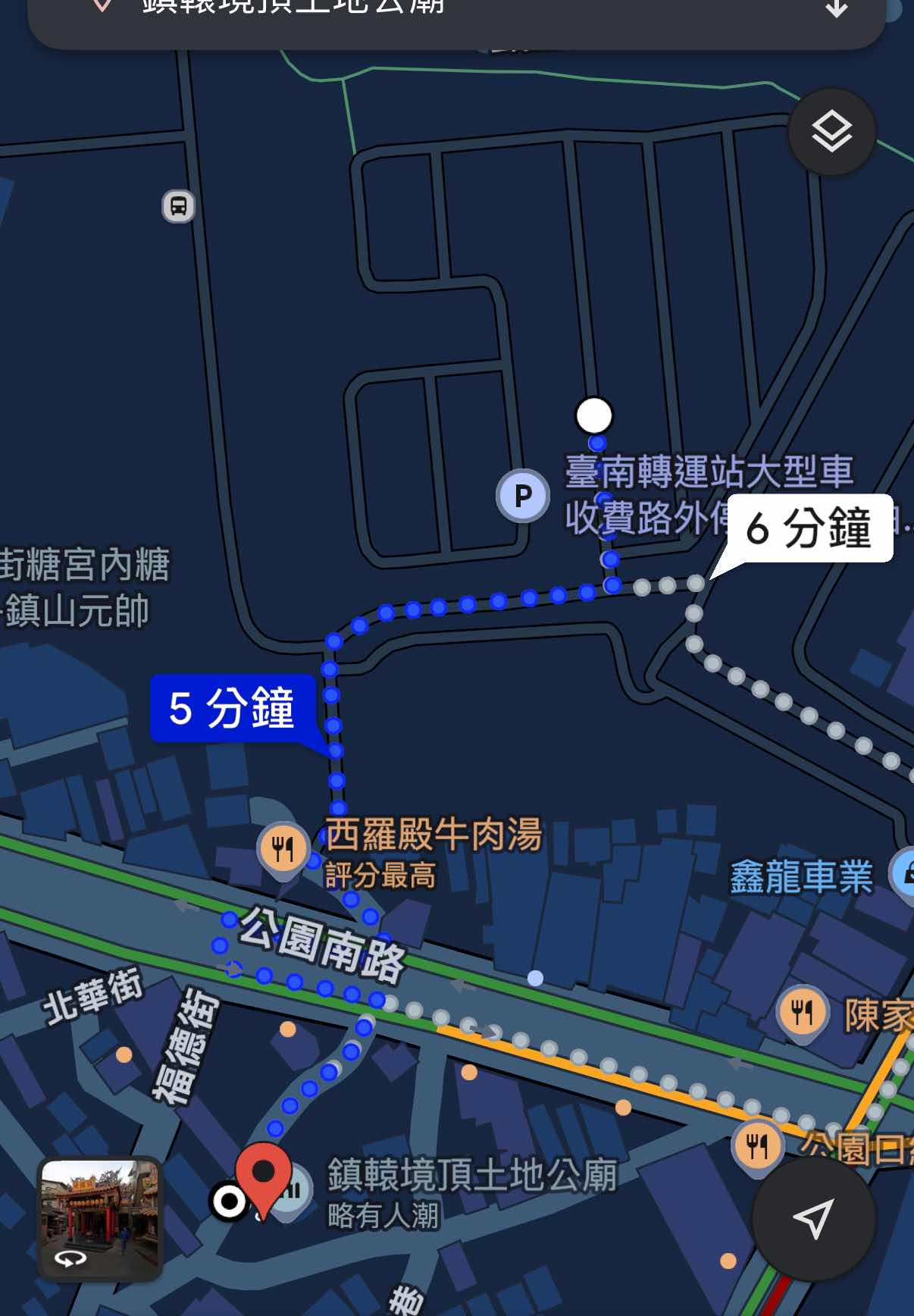Open the Street View temple thumbnail
914x1316 pixels.
click(x=100, y=1218)
